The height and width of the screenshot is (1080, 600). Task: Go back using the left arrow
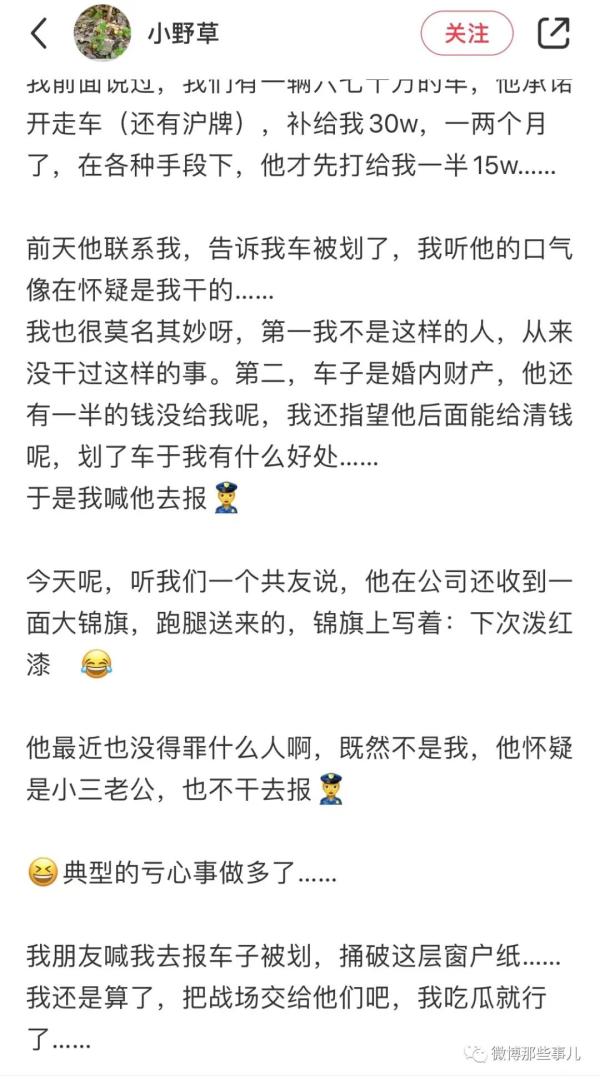pos(38,33)
